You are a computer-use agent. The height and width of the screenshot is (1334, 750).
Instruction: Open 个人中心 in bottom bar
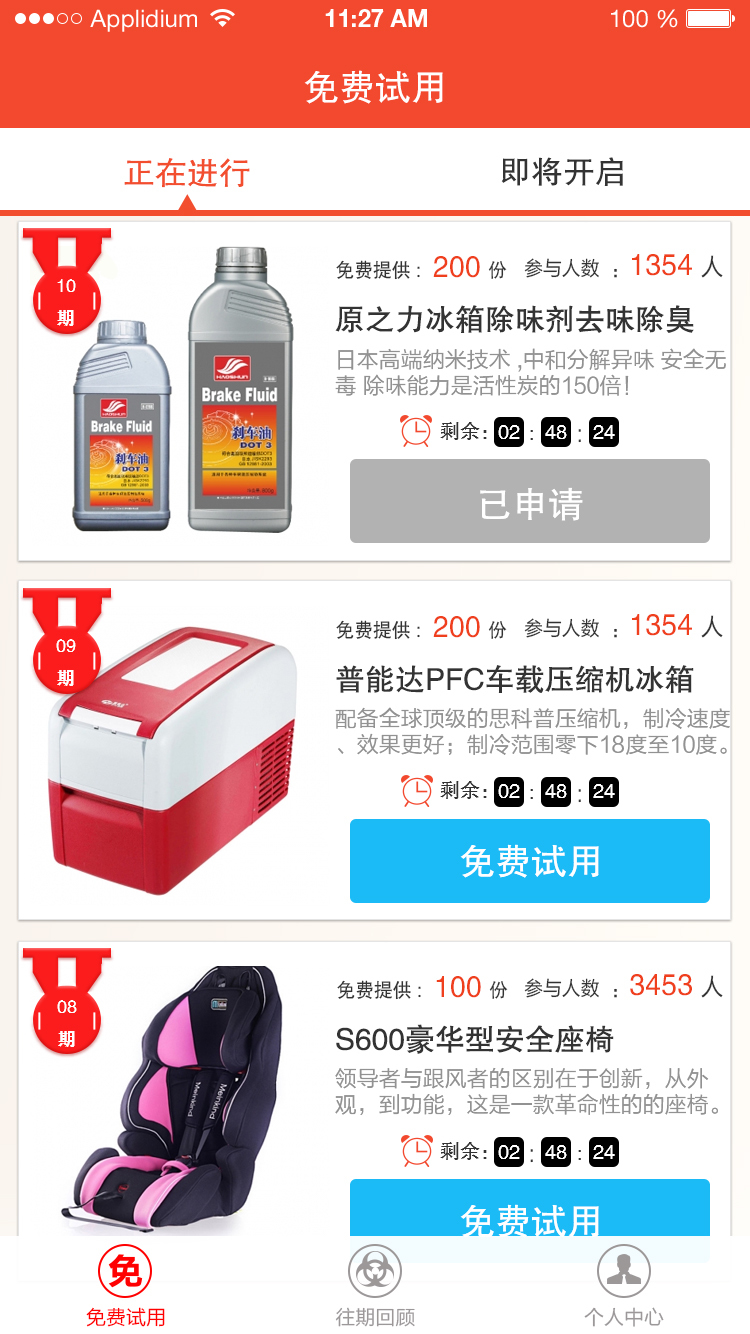tap(624, 1286)
